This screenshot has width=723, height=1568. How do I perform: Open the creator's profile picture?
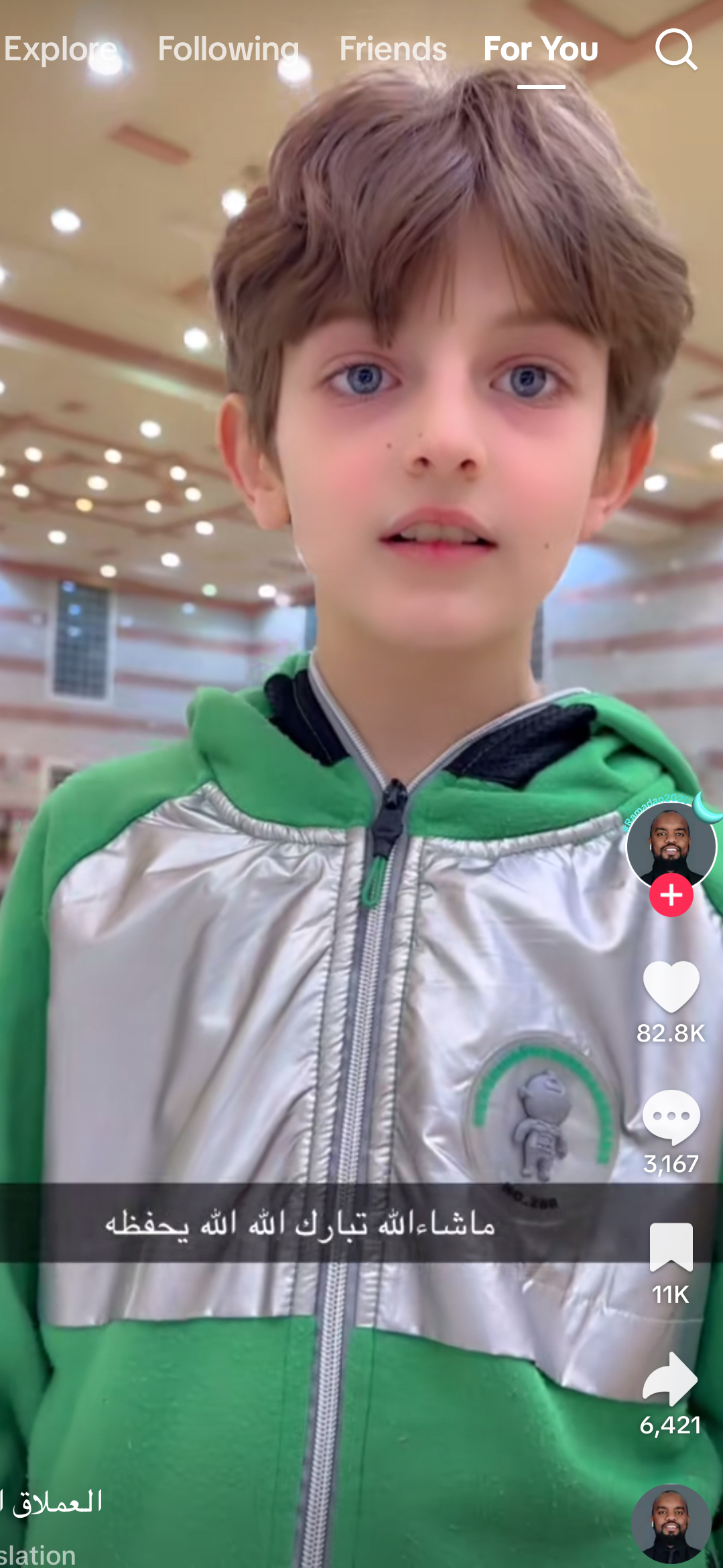[671, 844]
